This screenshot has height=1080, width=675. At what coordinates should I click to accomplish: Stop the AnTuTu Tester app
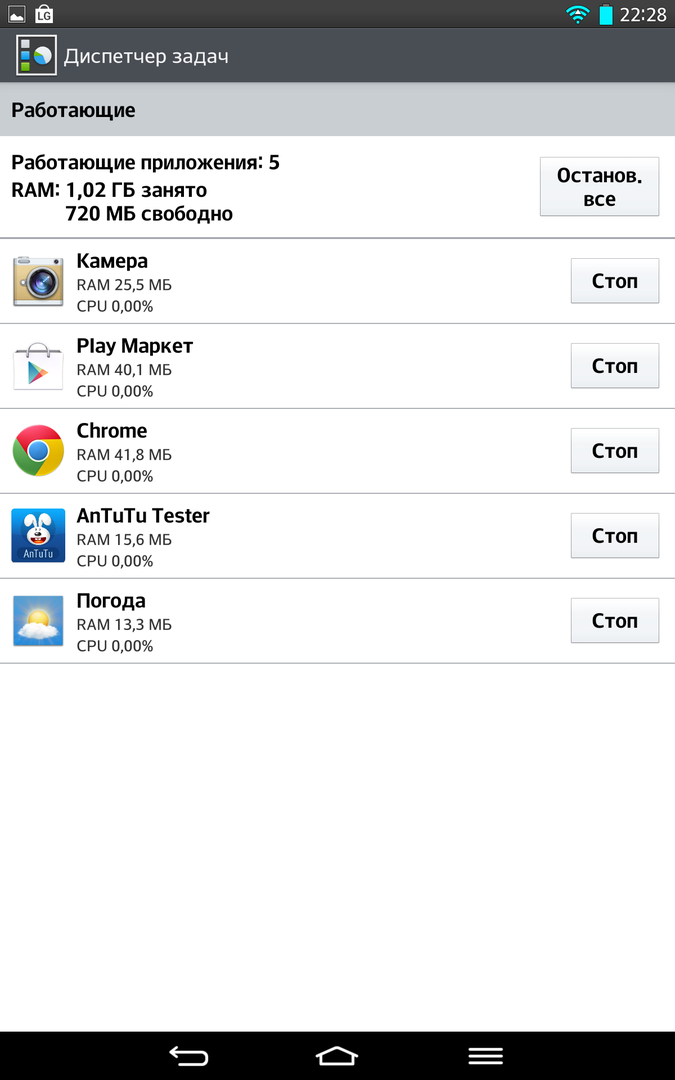[614, 536]
